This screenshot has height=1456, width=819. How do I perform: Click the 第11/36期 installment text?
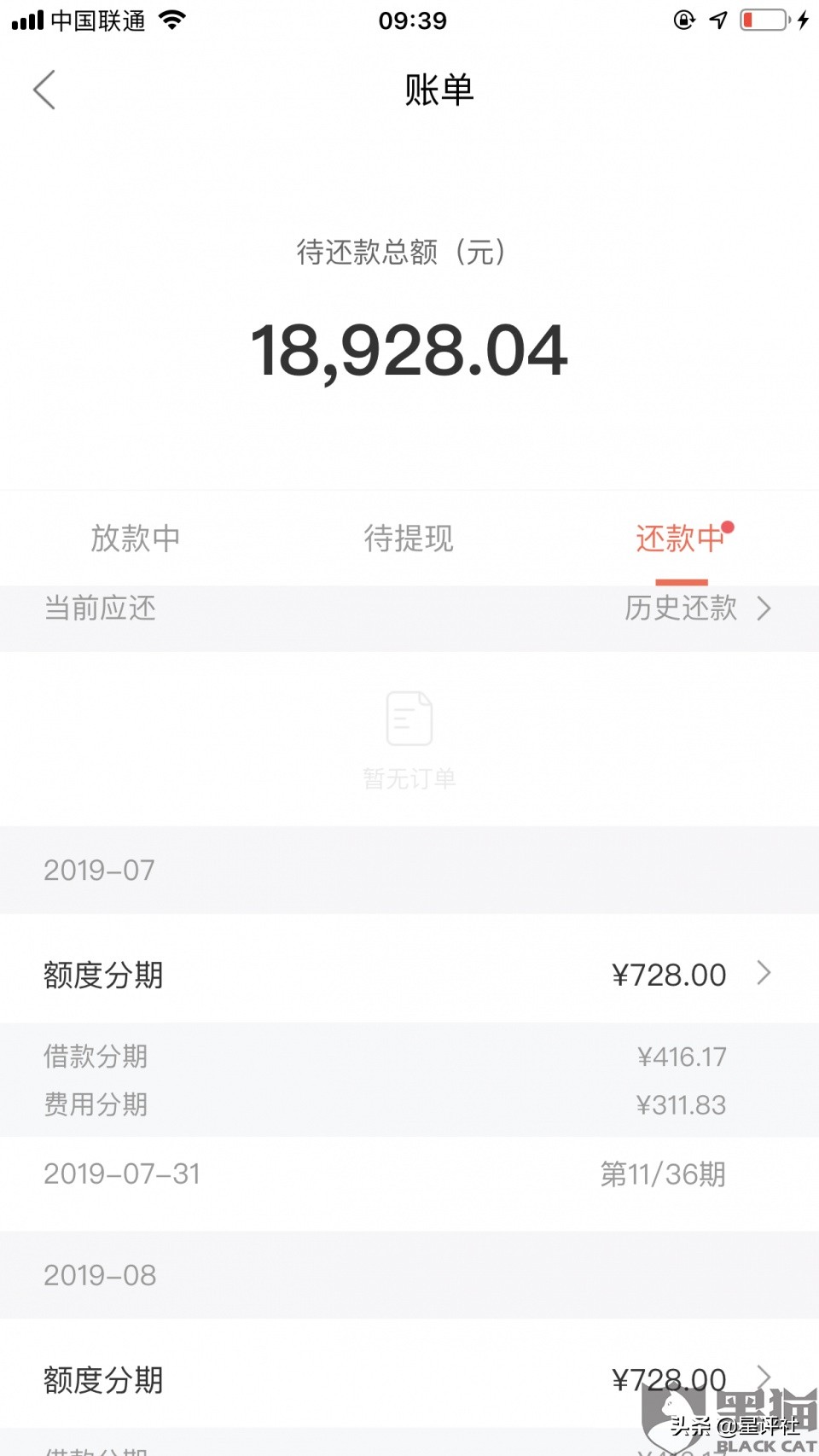click(663, 1174)
